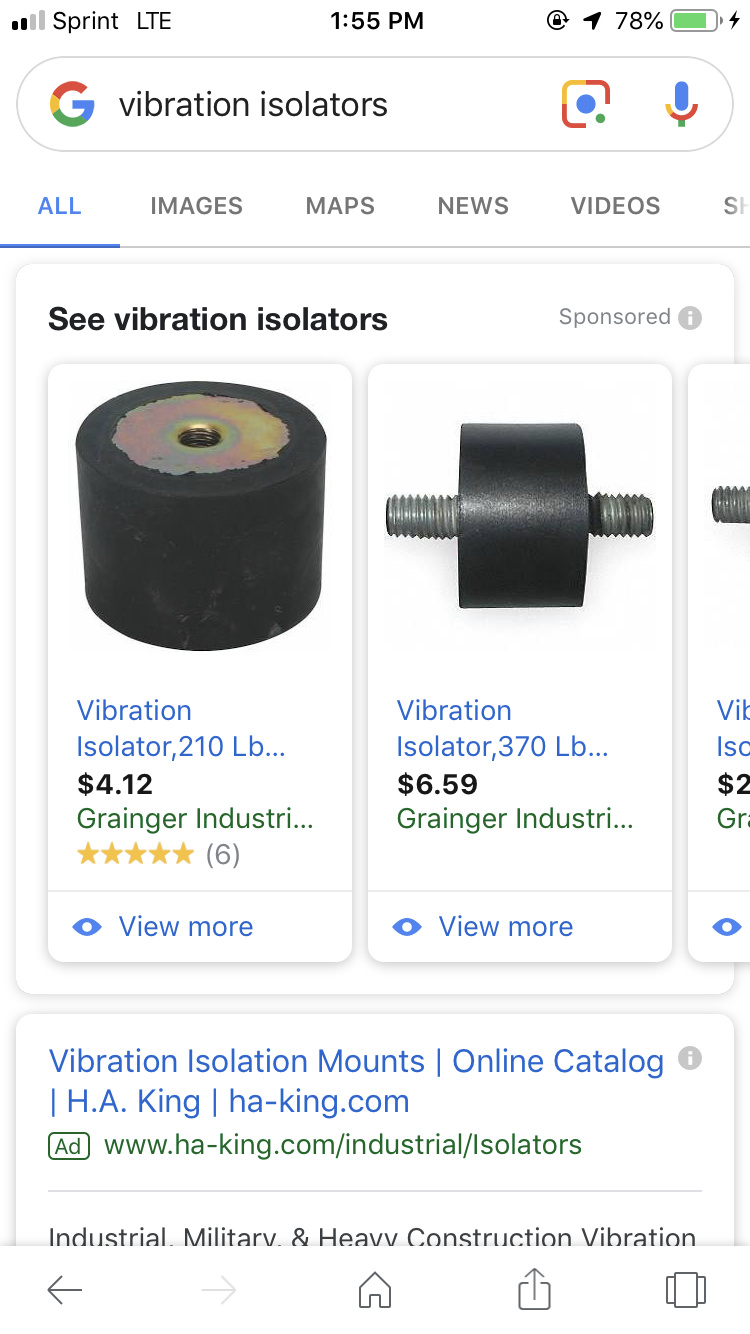Share this search page

click(x=534, y=1288)
